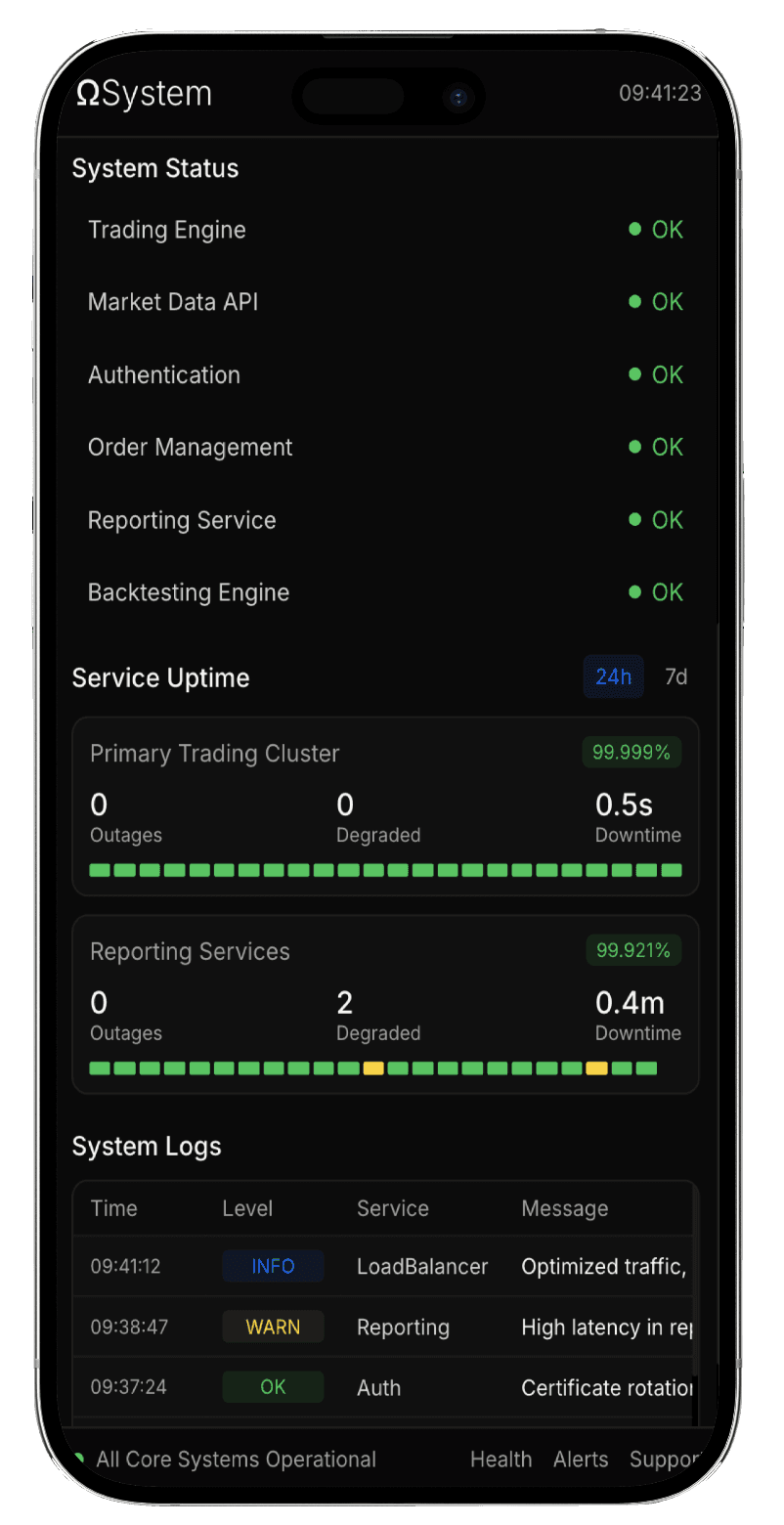This screenshot has height=1525, width=784.
Task: Open the Health link in footer
Action: pyautogui.click(x=501, y=1460)
